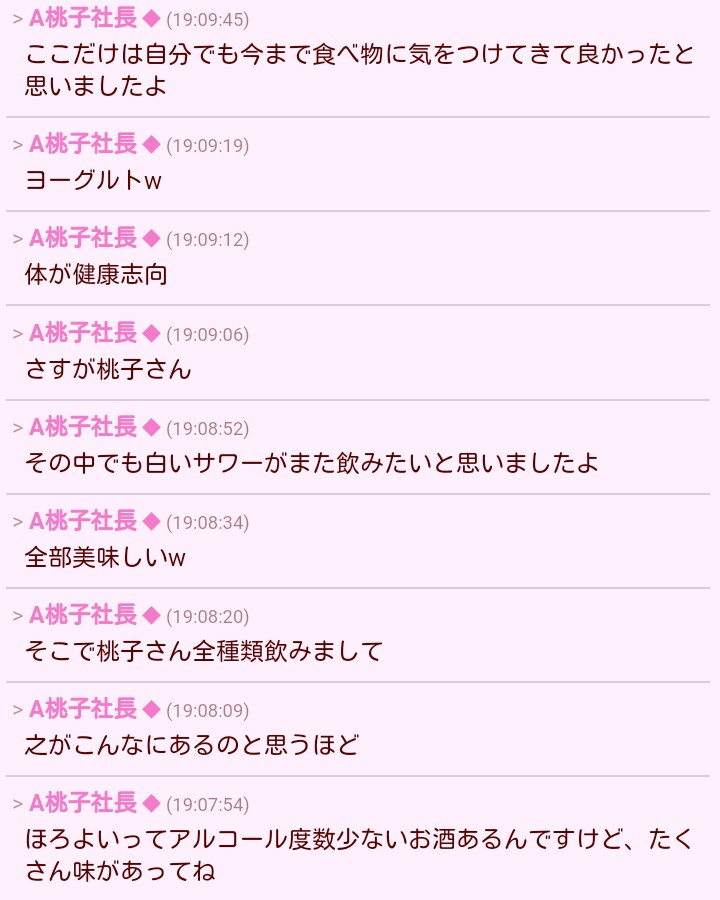
Task: Tap A桃子社長's name on the 19:08:20 message
Action: pyautogui.click(x=83, y=615)
